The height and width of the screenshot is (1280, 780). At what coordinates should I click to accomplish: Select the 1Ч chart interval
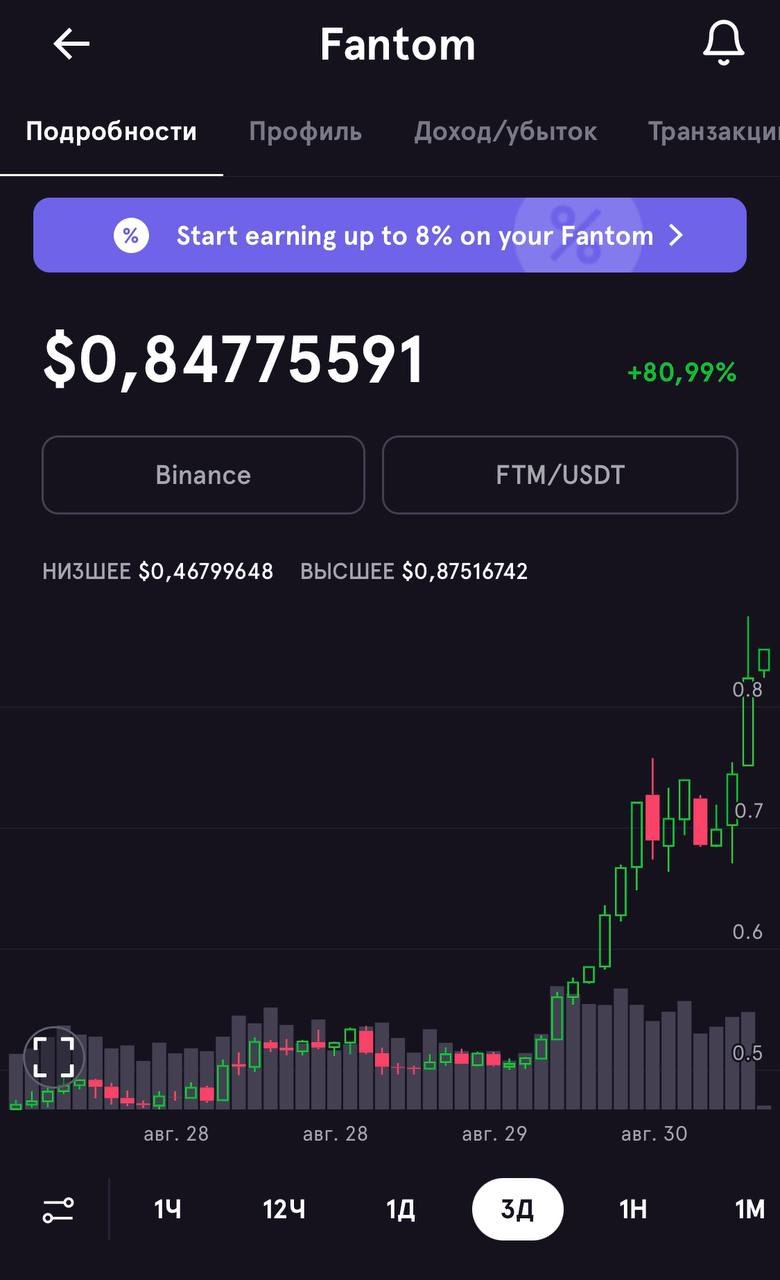coord(167,1210)
